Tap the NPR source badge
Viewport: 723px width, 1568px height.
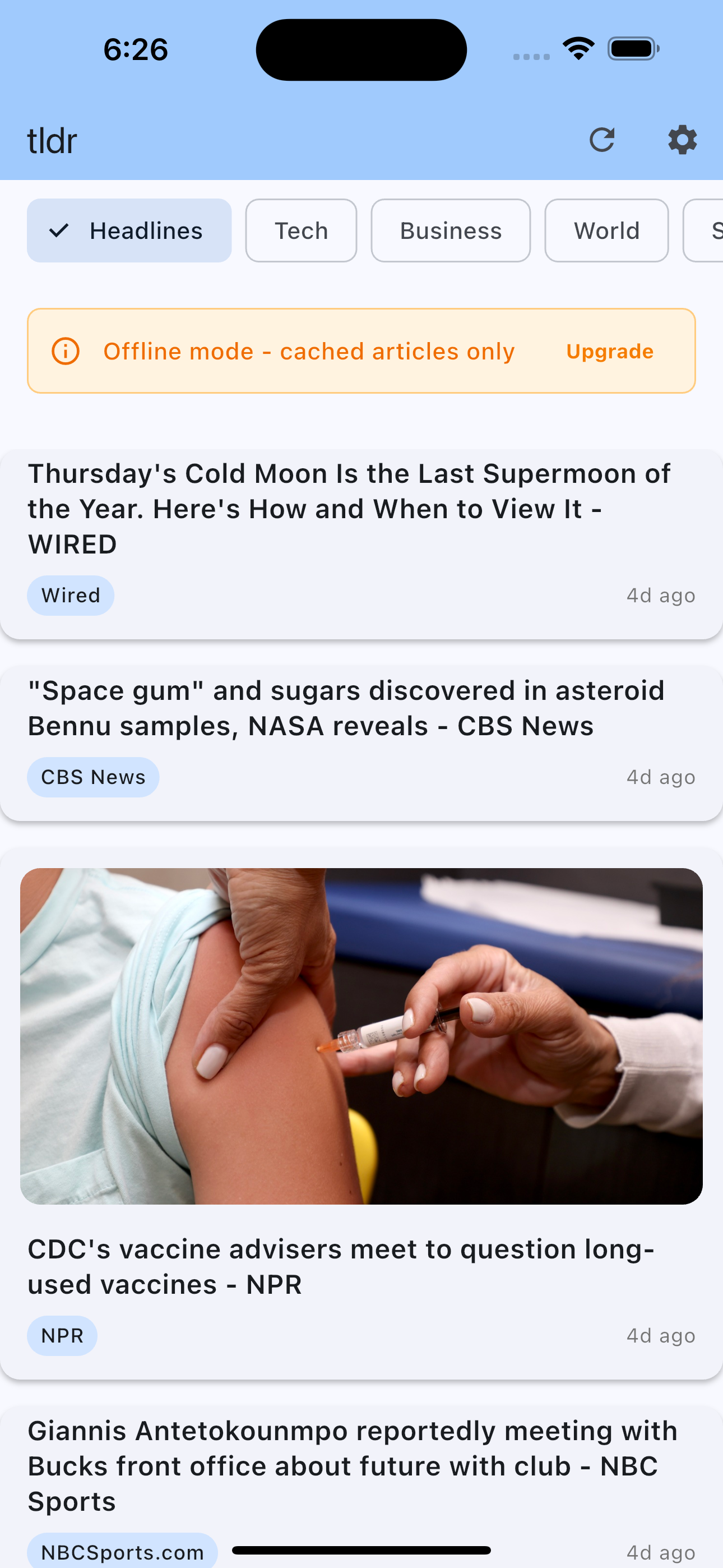click(62, 1335)
